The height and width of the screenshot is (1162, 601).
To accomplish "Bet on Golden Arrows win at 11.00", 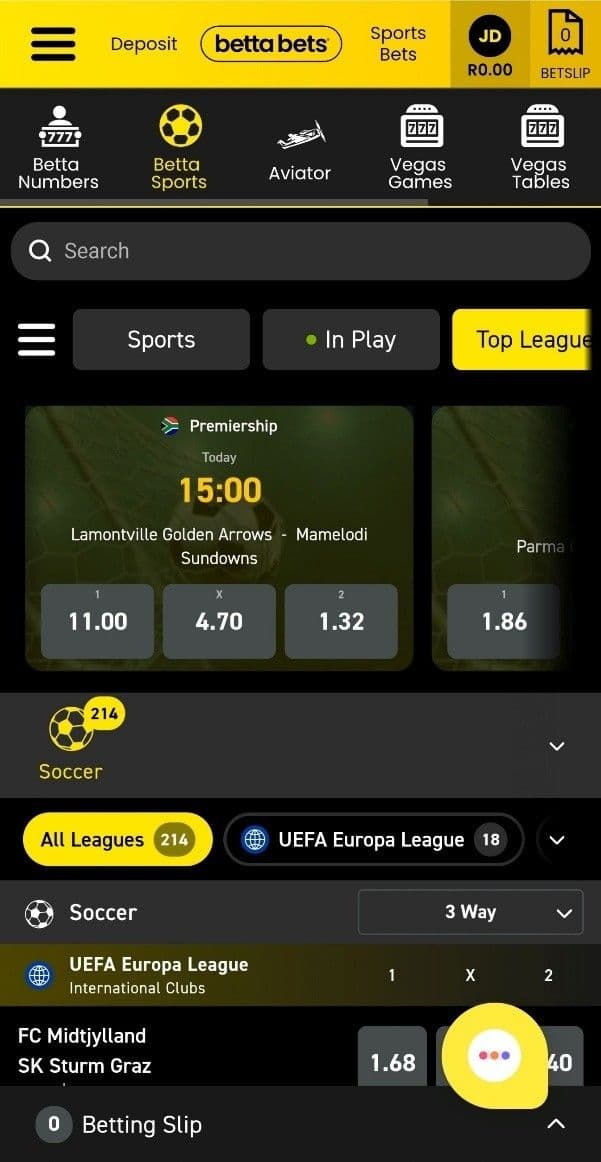I will pyautogui.click(x=98, y=621).
